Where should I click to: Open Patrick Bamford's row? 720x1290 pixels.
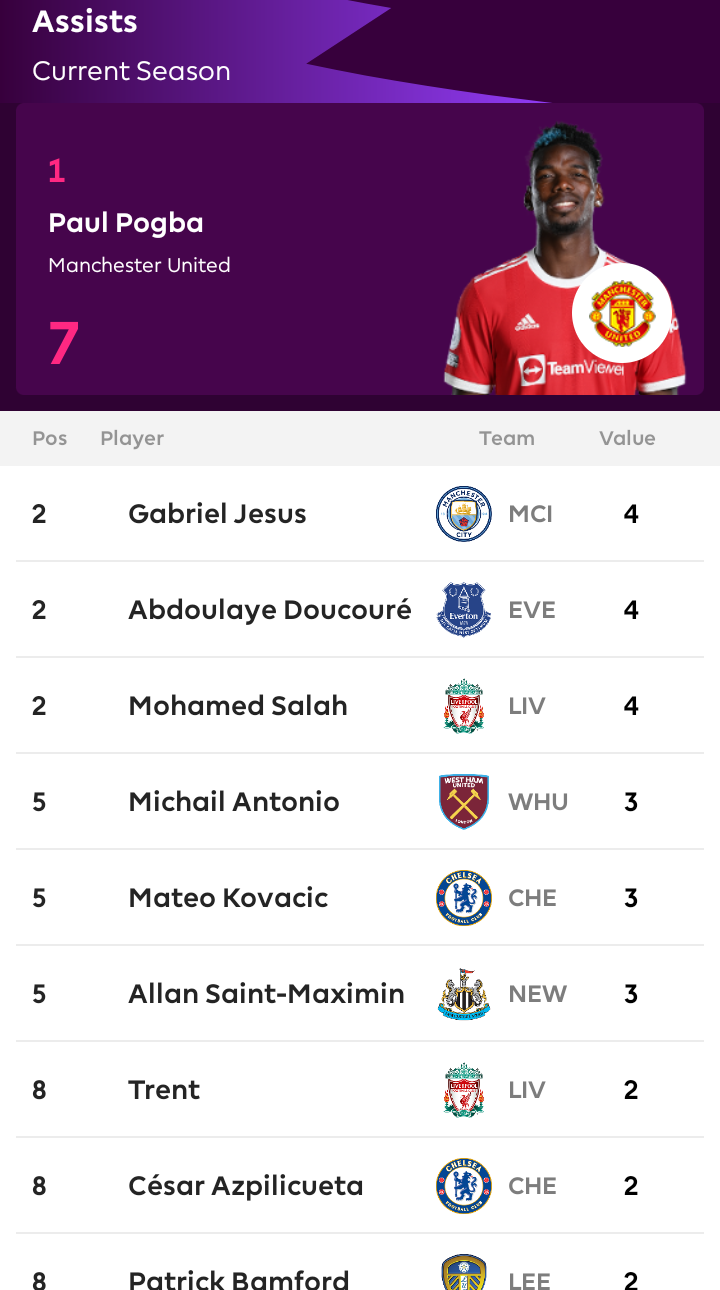(x=360, y=1262)
